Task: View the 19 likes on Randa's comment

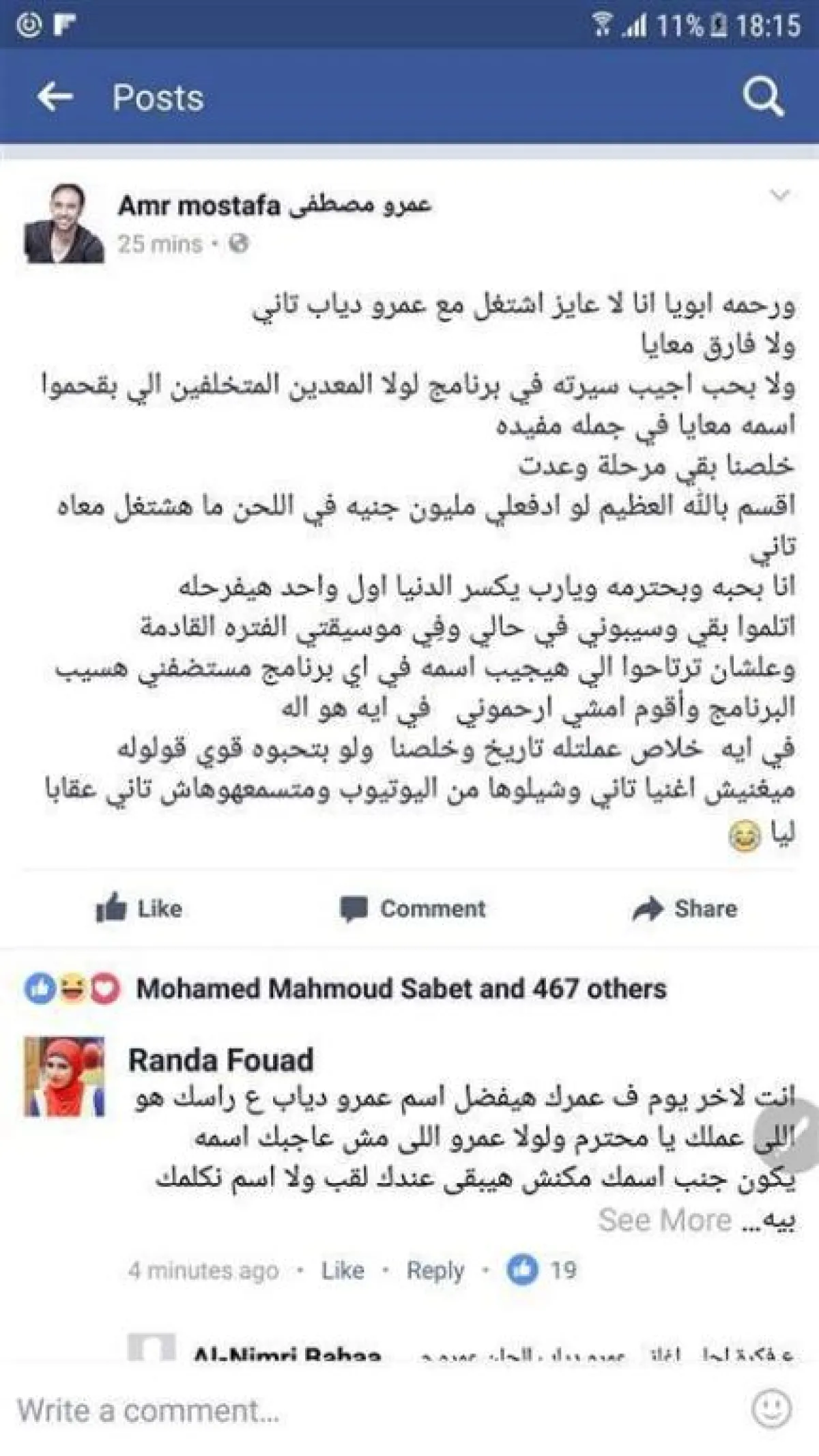Action: [543, 1270]
